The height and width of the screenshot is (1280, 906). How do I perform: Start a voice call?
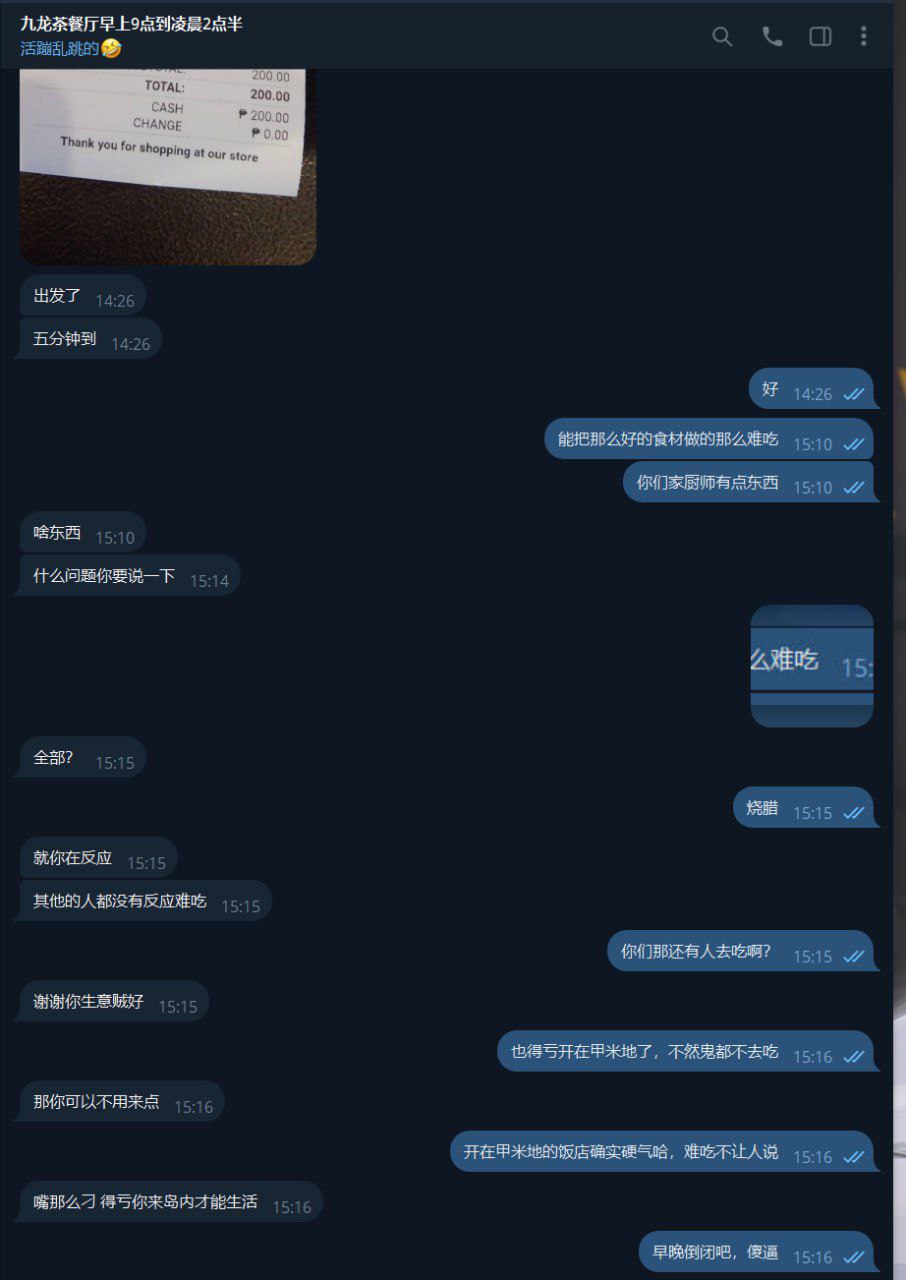click(x=772, y=37)
